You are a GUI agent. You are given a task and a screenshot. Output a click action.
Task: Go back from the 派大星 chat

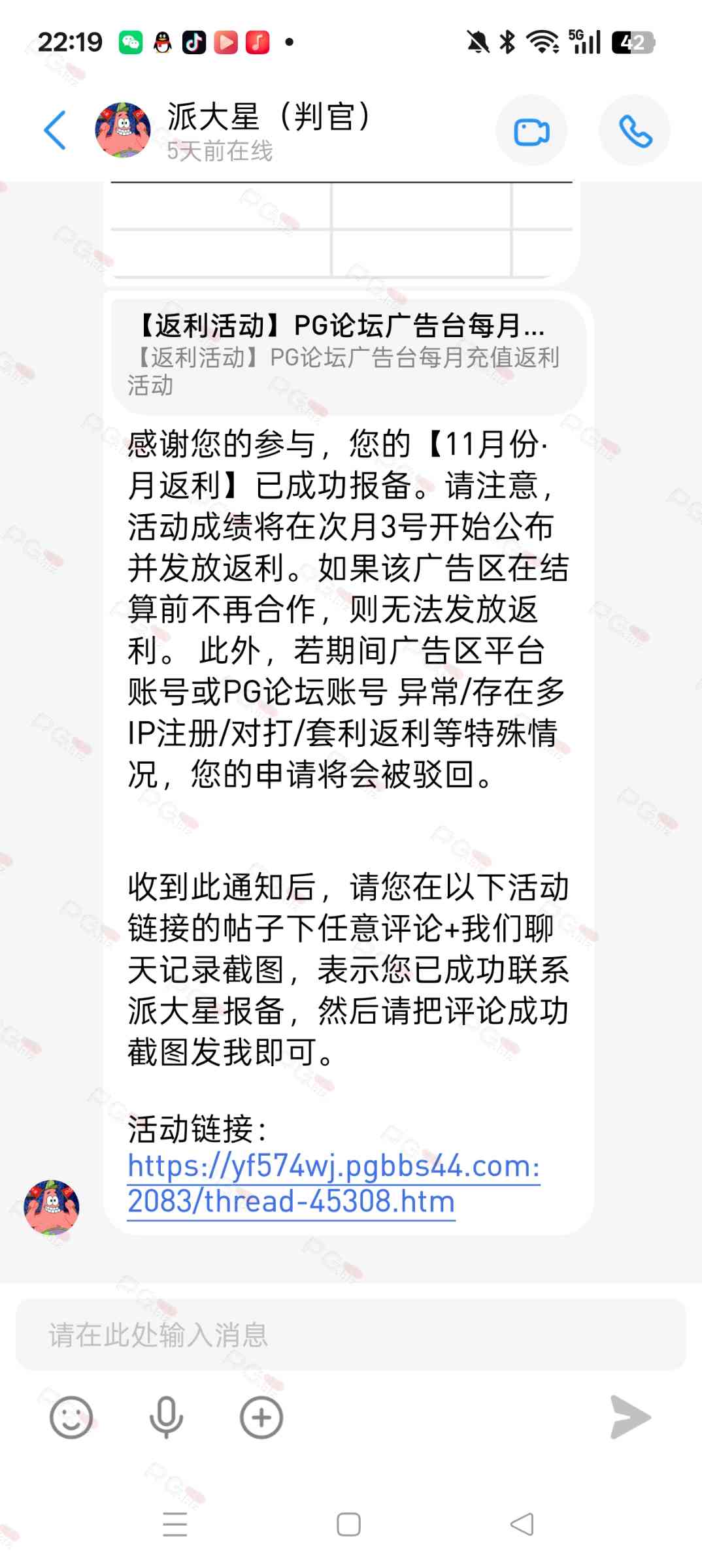tap(55, 130)
